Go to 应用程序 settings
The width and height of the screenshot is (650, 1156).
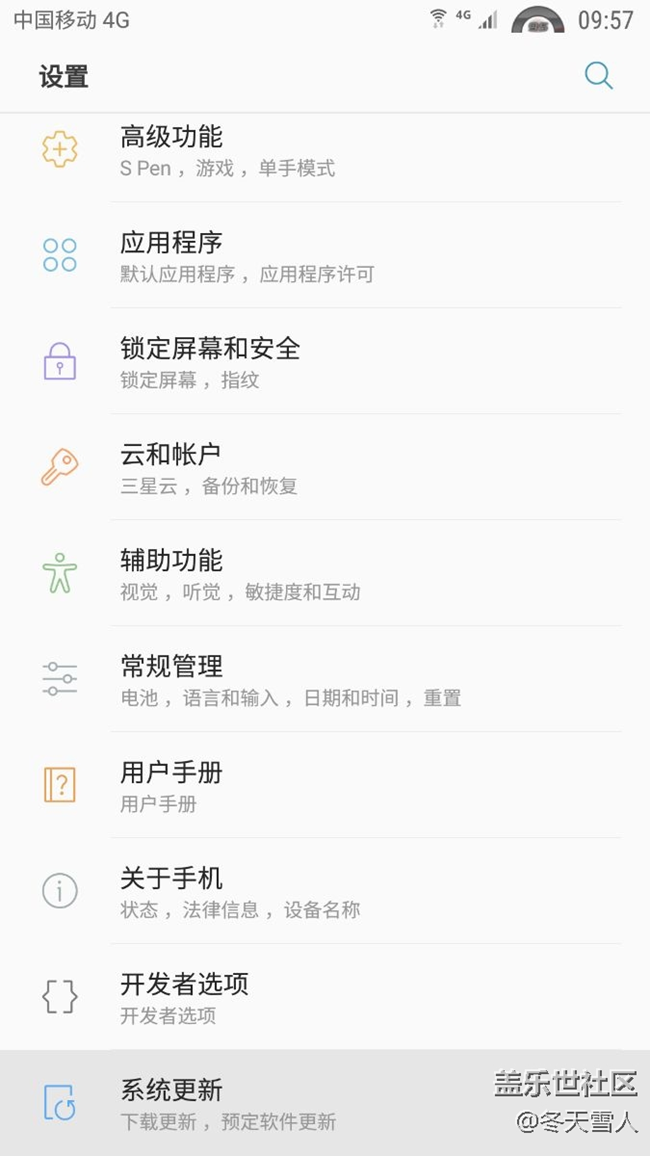pos(325,256)
